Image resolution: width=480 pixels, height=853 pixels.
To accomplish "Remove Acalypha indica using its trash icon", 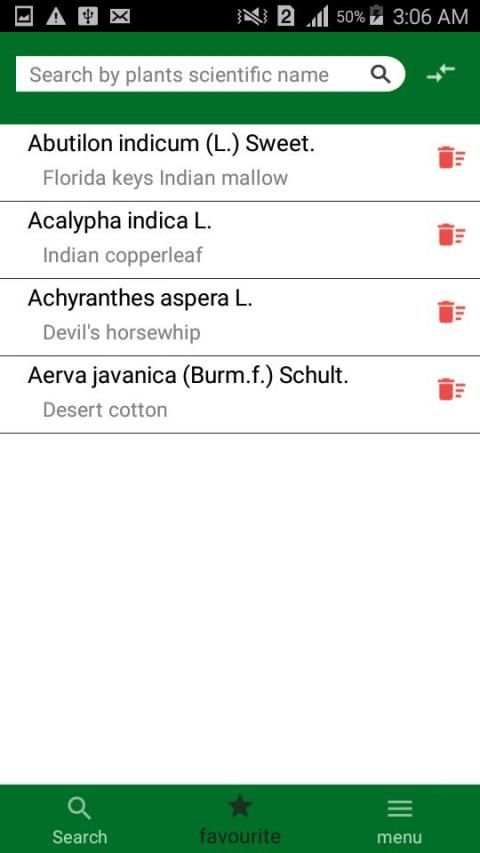I will (x=451, y=235).
